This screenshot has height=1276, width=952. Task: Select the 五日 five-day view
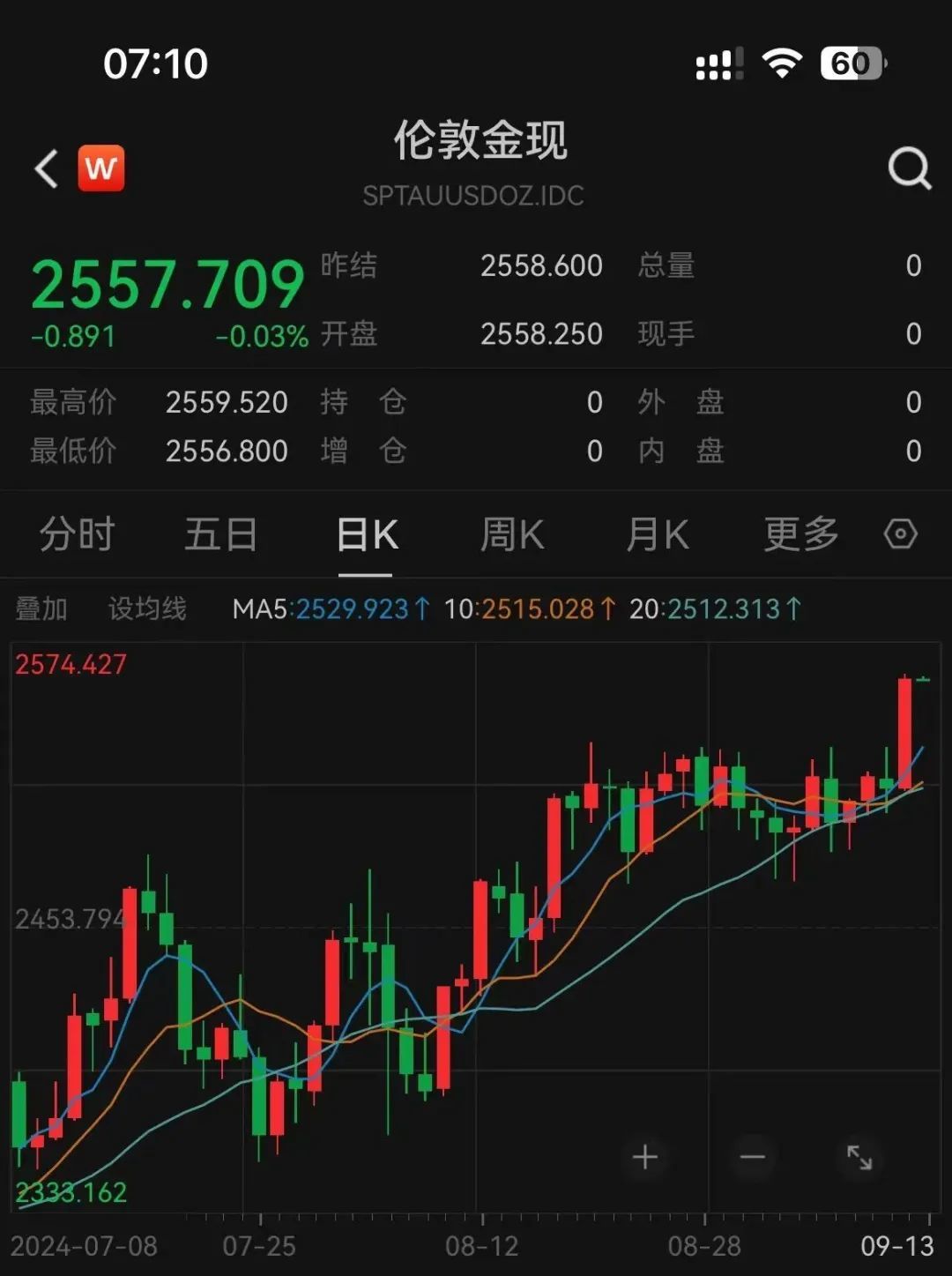(x=221, y=534)
